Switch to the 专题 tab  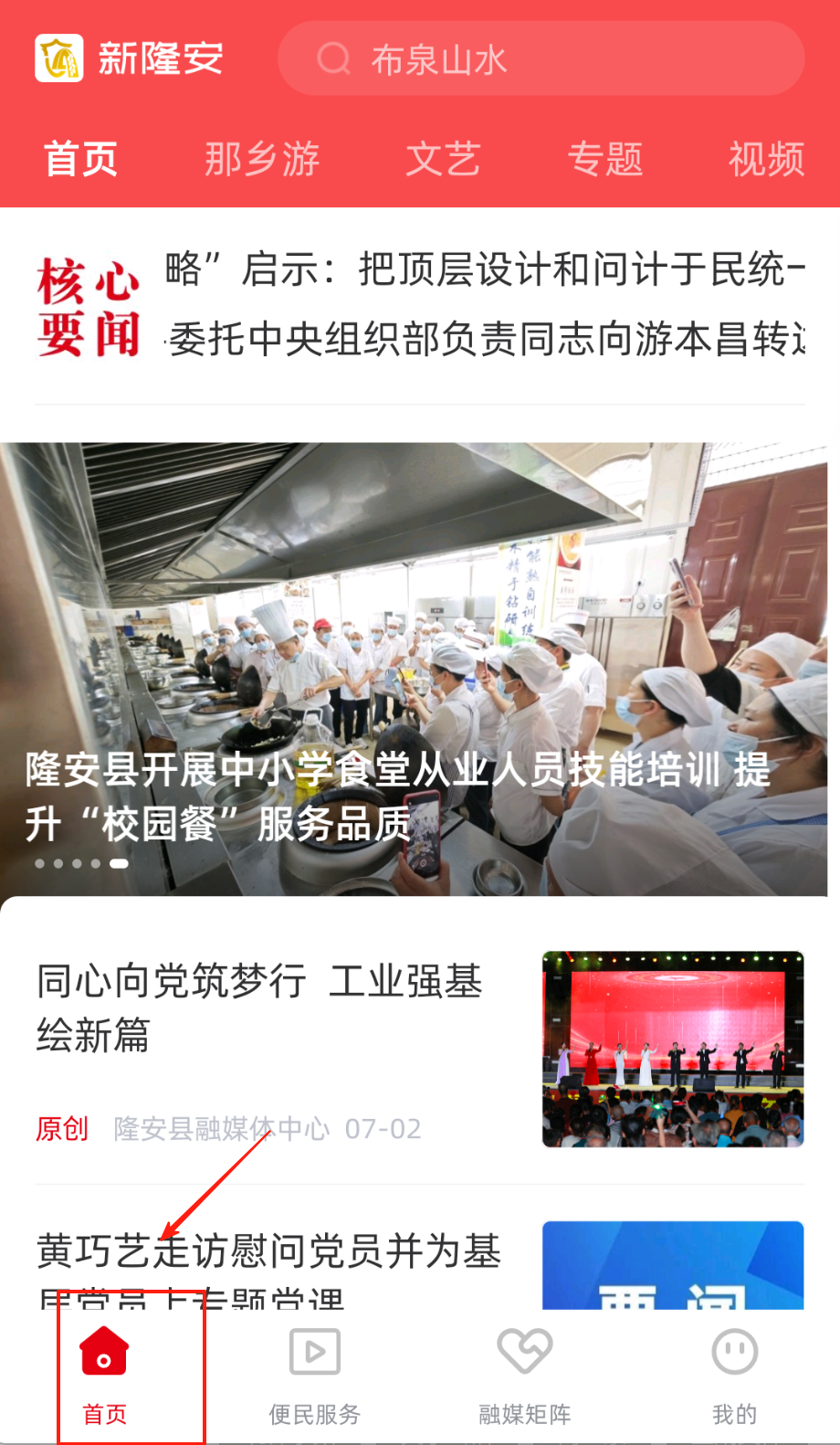point(605,159)
